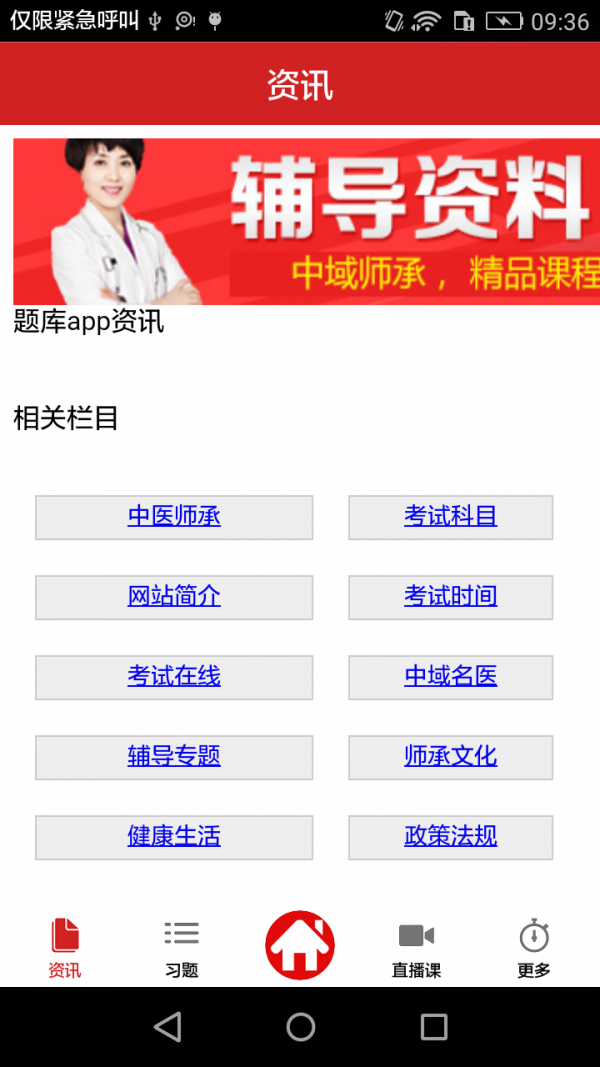Open the 政策法规 link
600x1067 pixels.
(x=450, y=837)
